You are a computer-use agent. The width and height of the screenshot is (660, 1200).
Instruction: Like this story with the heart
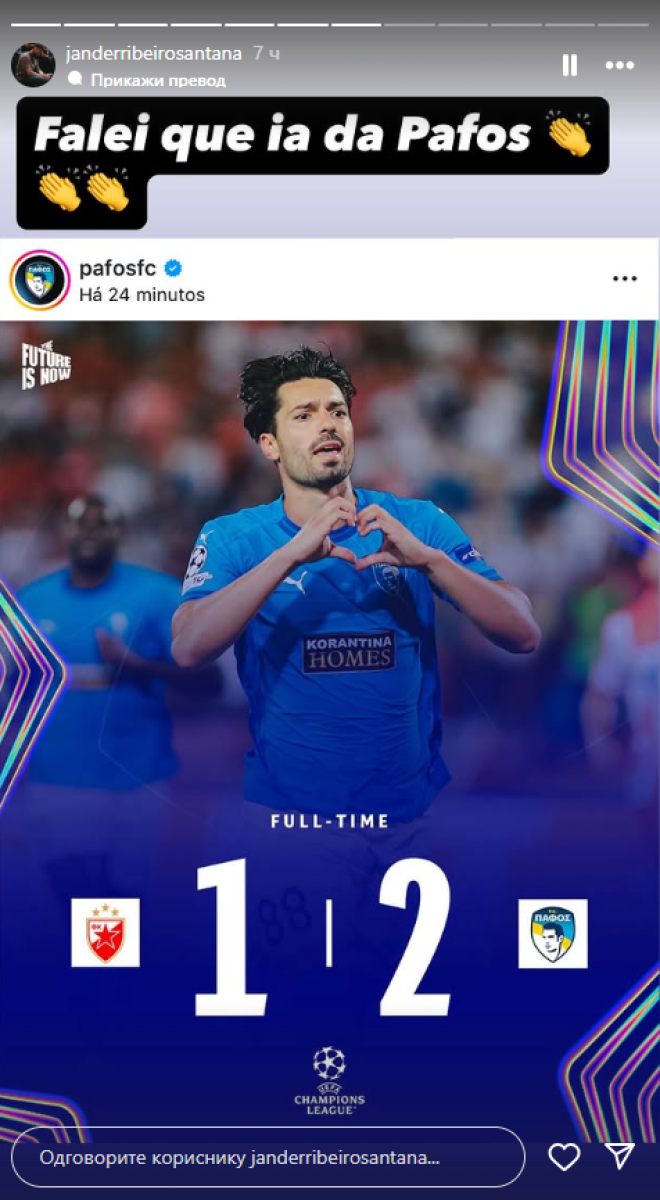click(x=564, y=1157)
